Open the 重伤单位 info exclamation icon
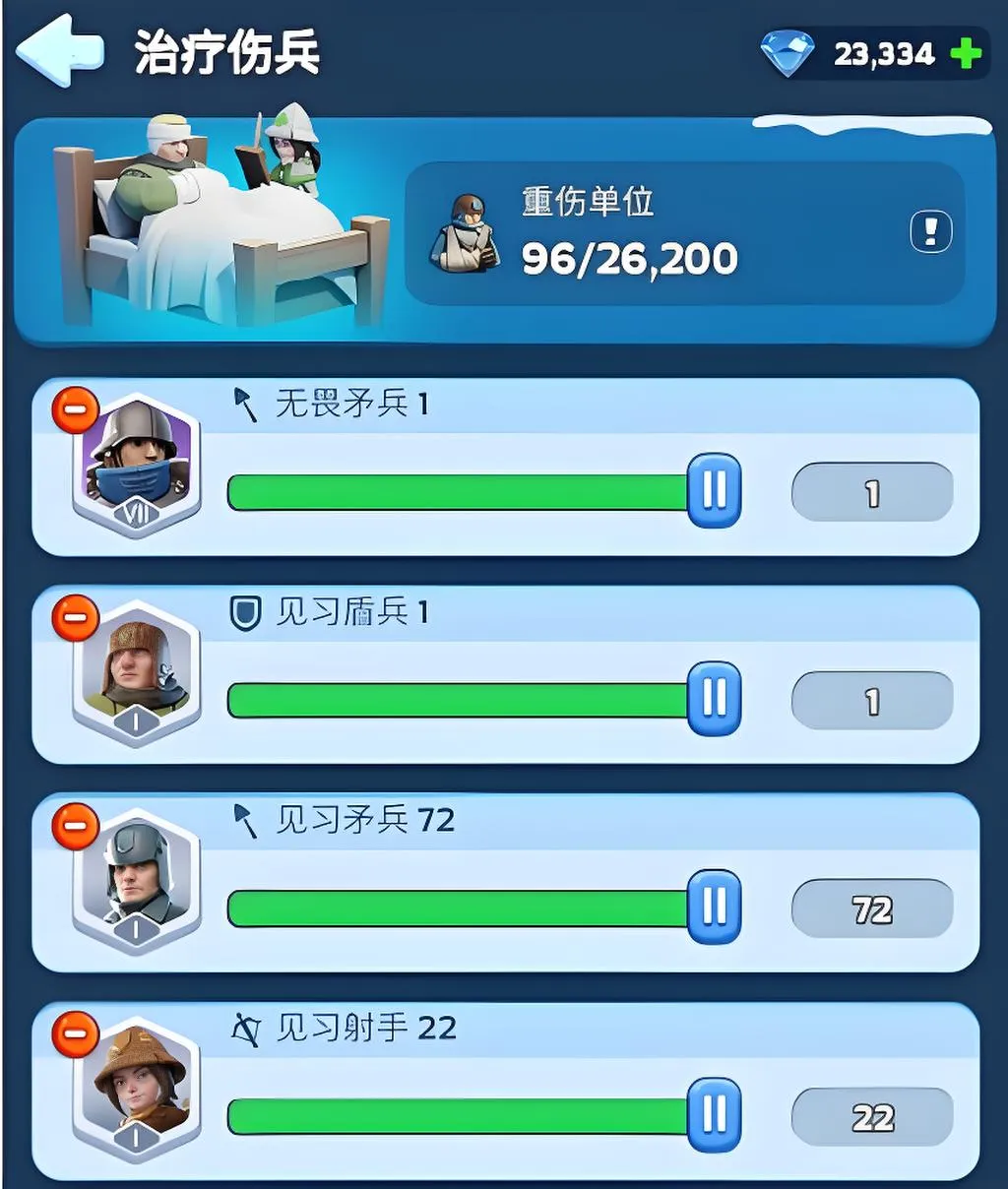 (x=930, y=233)
